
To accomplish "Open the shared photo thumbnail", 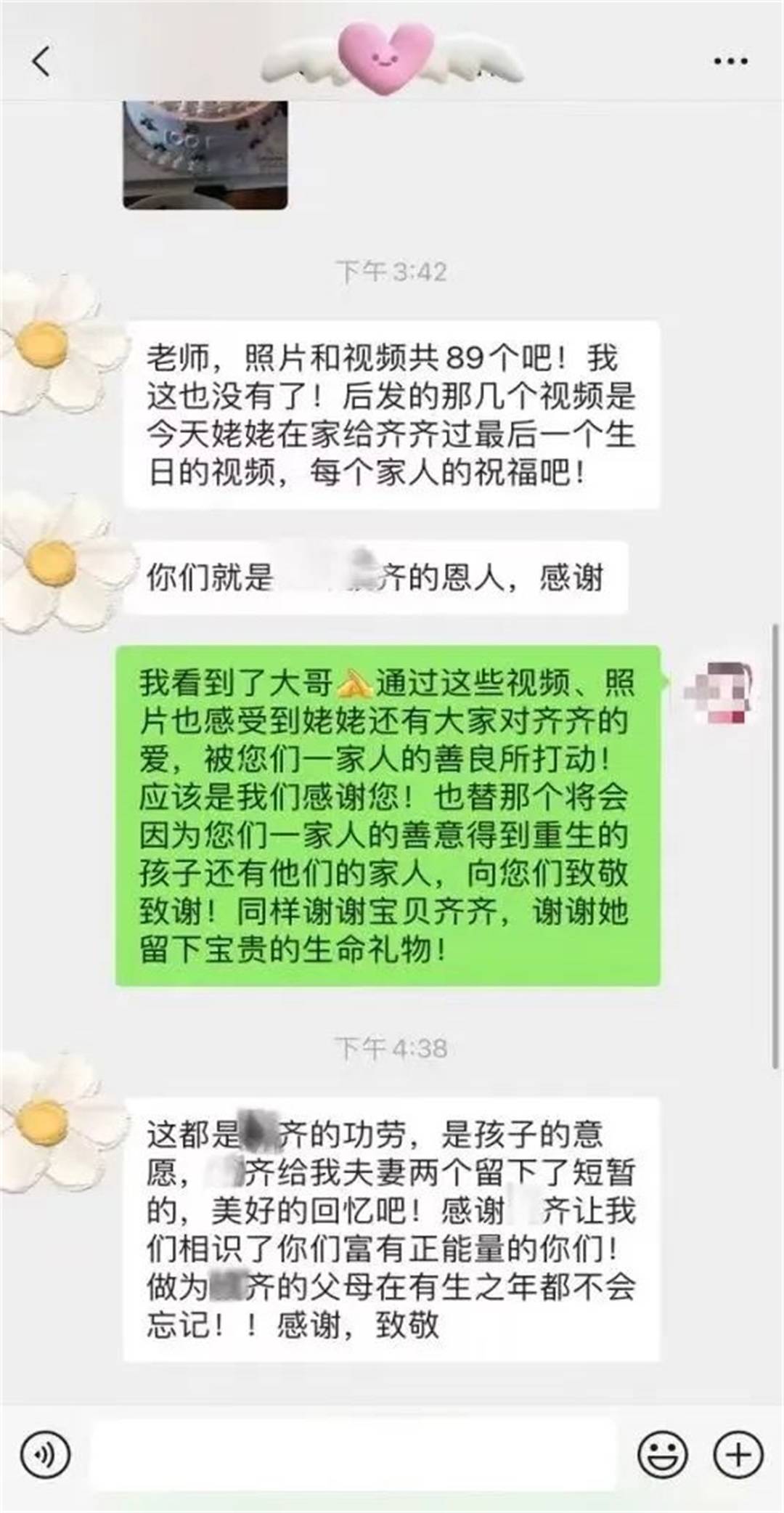I will (x=205, y=155).
